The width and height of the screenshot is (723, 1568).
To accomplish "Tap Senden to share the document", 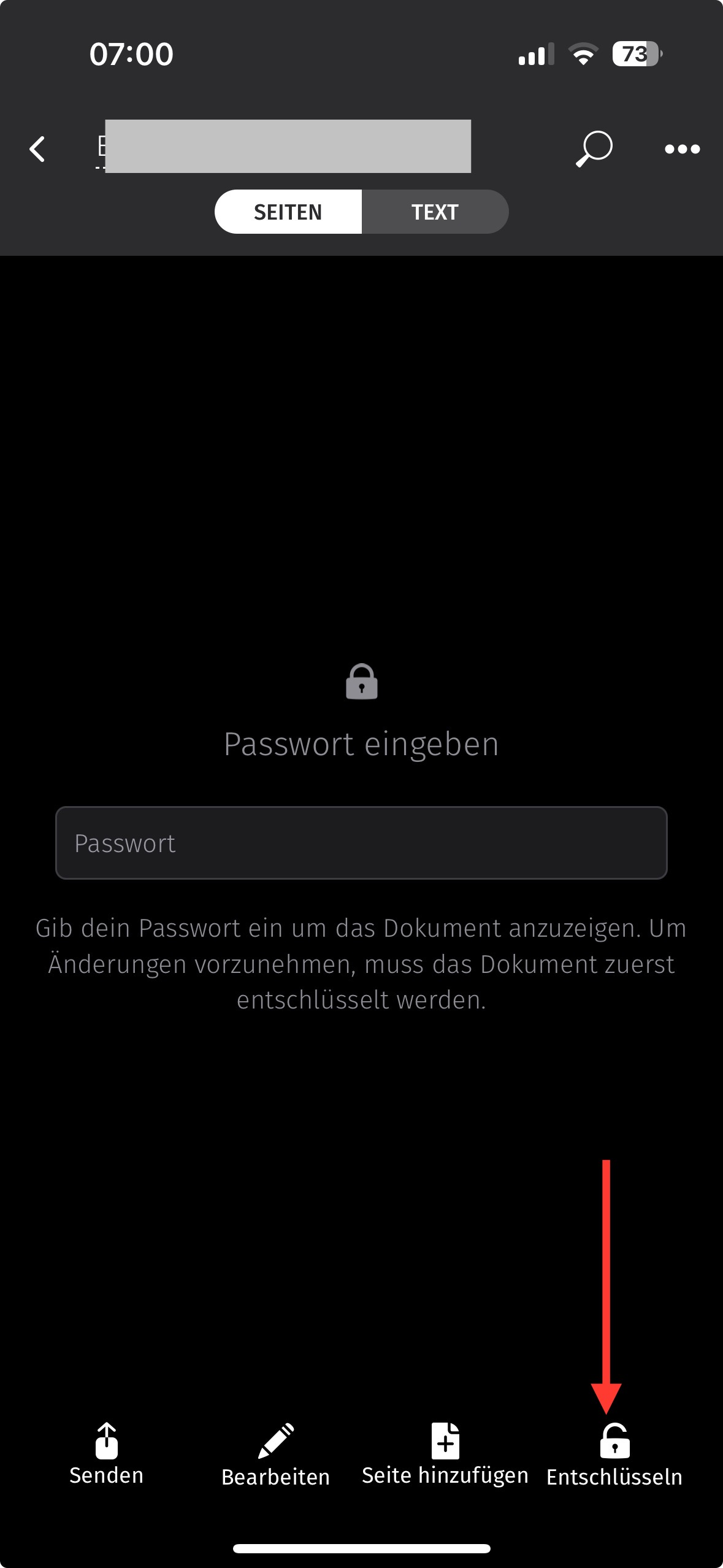I will pyautogui.click(x=107, y=1455).
